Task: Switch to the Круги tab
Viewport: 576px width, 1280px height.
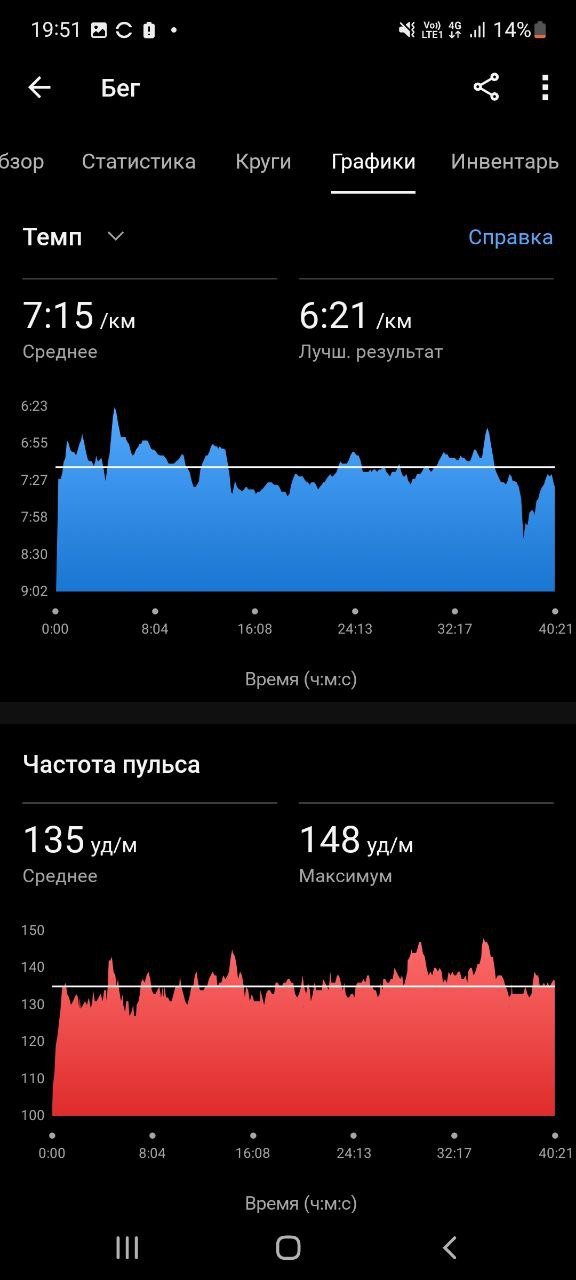Action: 263,161
